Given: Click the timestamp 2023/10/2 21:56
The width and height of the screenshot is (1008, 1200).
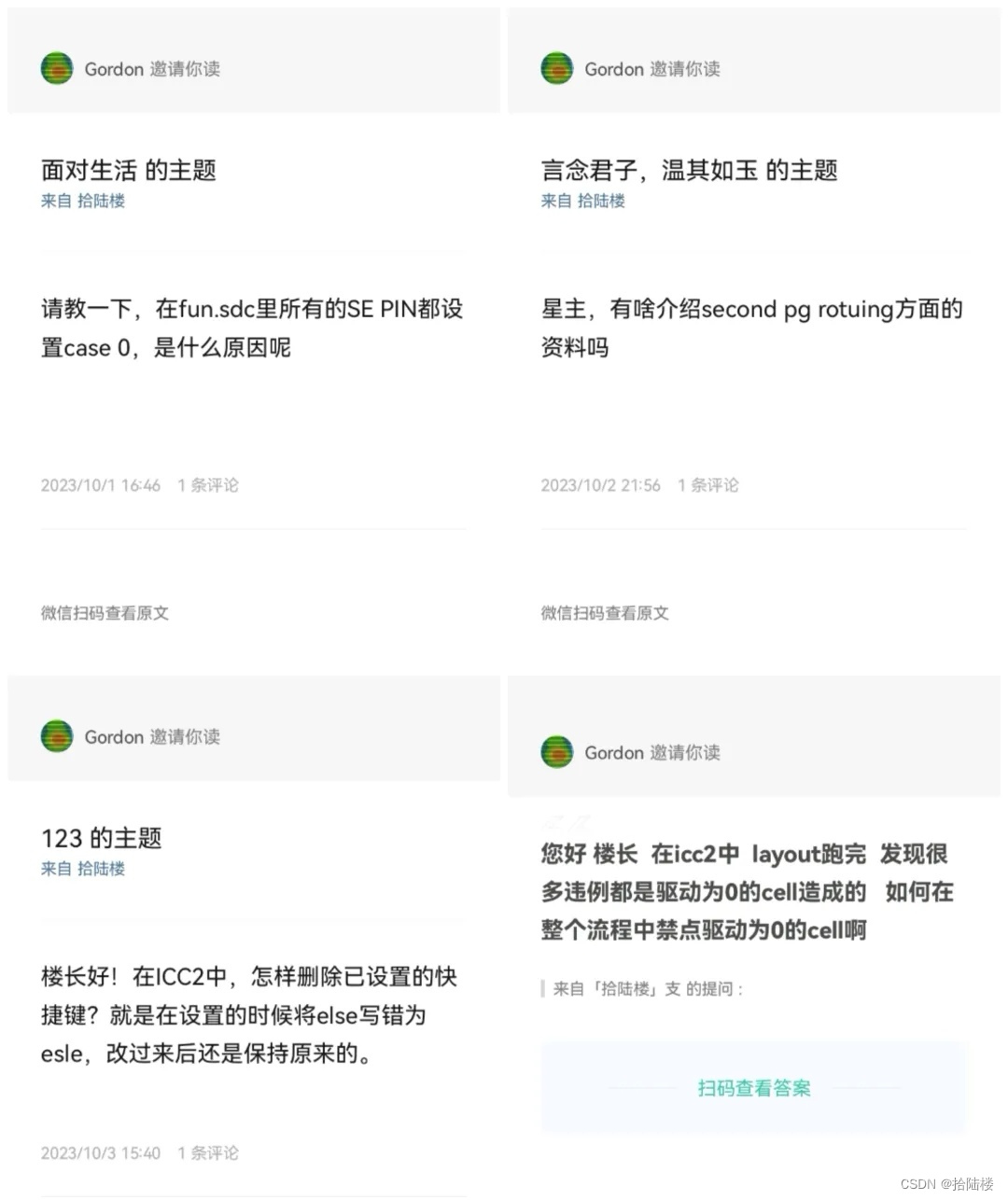Looking at the screenshot, I should pyautogui.click(x=600, y=485).
